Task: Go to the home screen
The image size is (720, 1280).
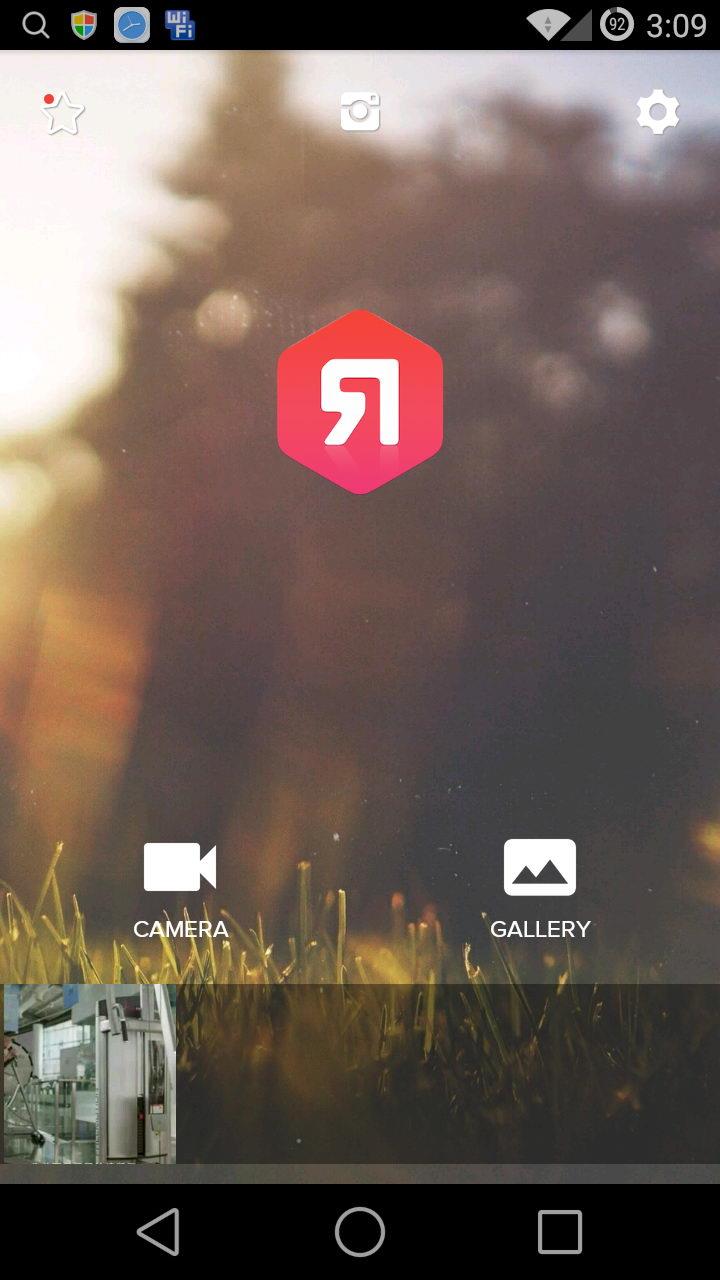Action: pyautogui.click(x=360, y=1231)
